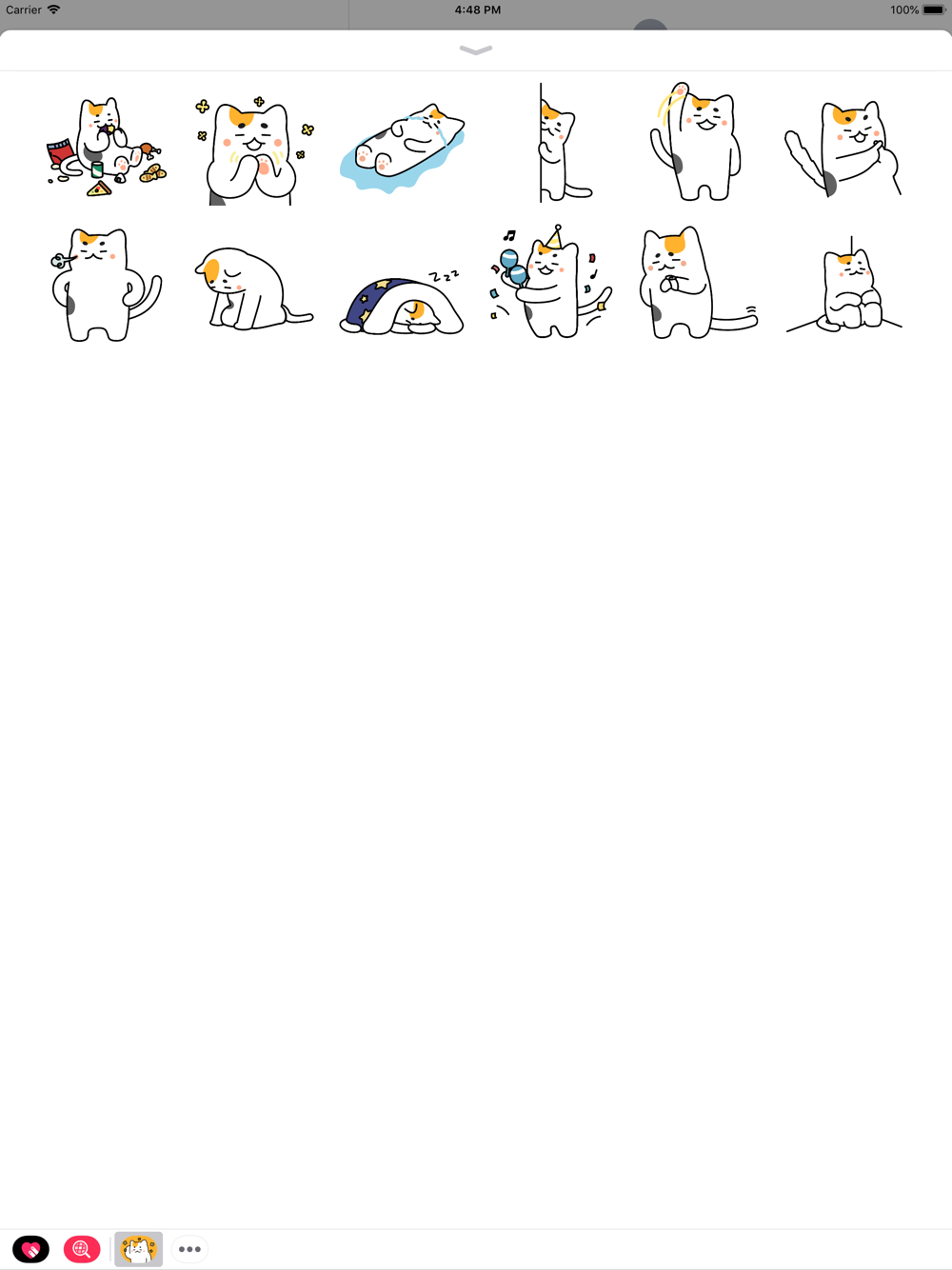952x1270 pixels.
Task: Open the more apps three-dot button
Action: pos(189,1249)
